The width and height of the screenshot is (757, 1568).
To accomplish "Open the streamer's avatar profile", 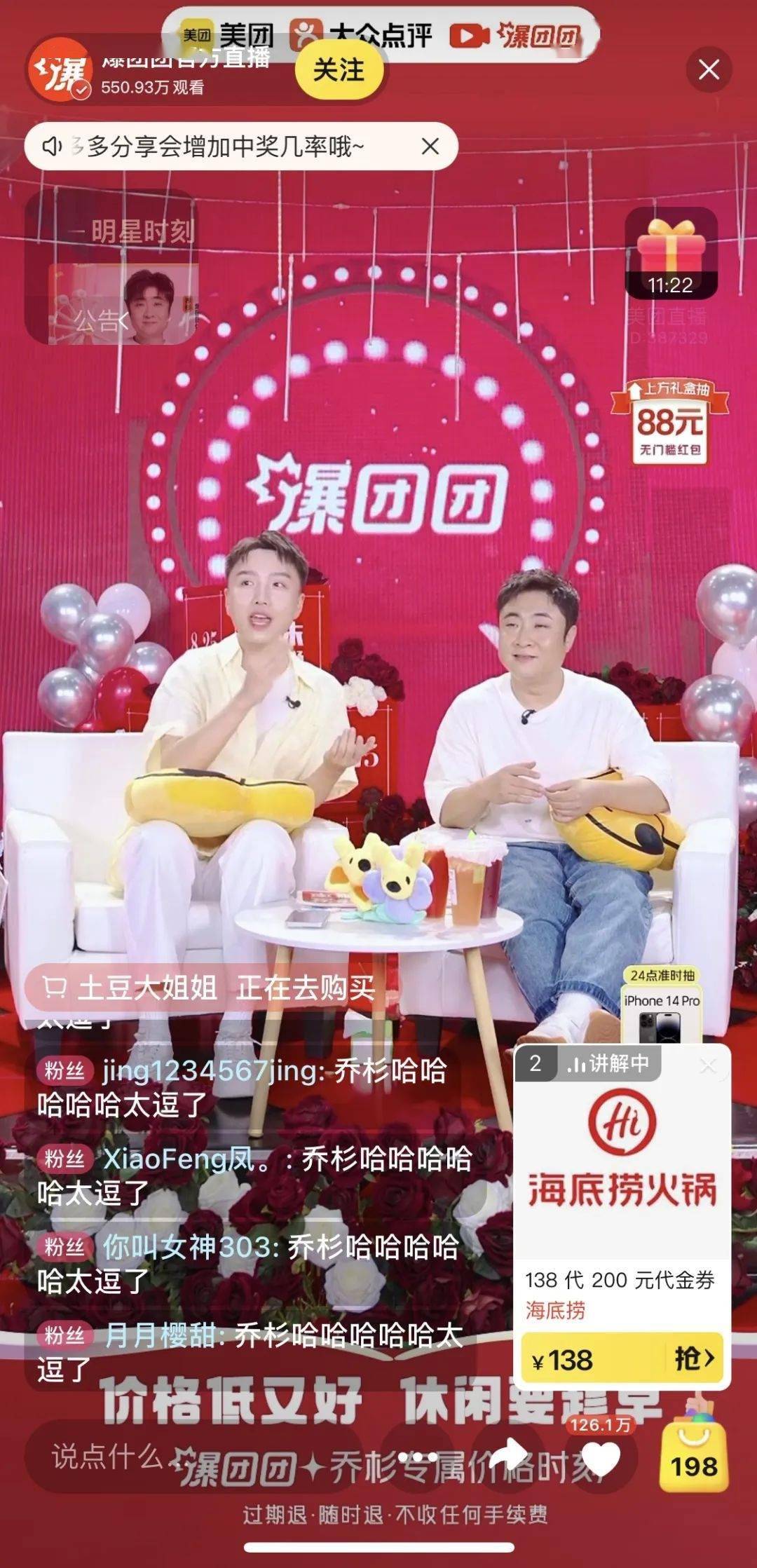I will 60,70.
